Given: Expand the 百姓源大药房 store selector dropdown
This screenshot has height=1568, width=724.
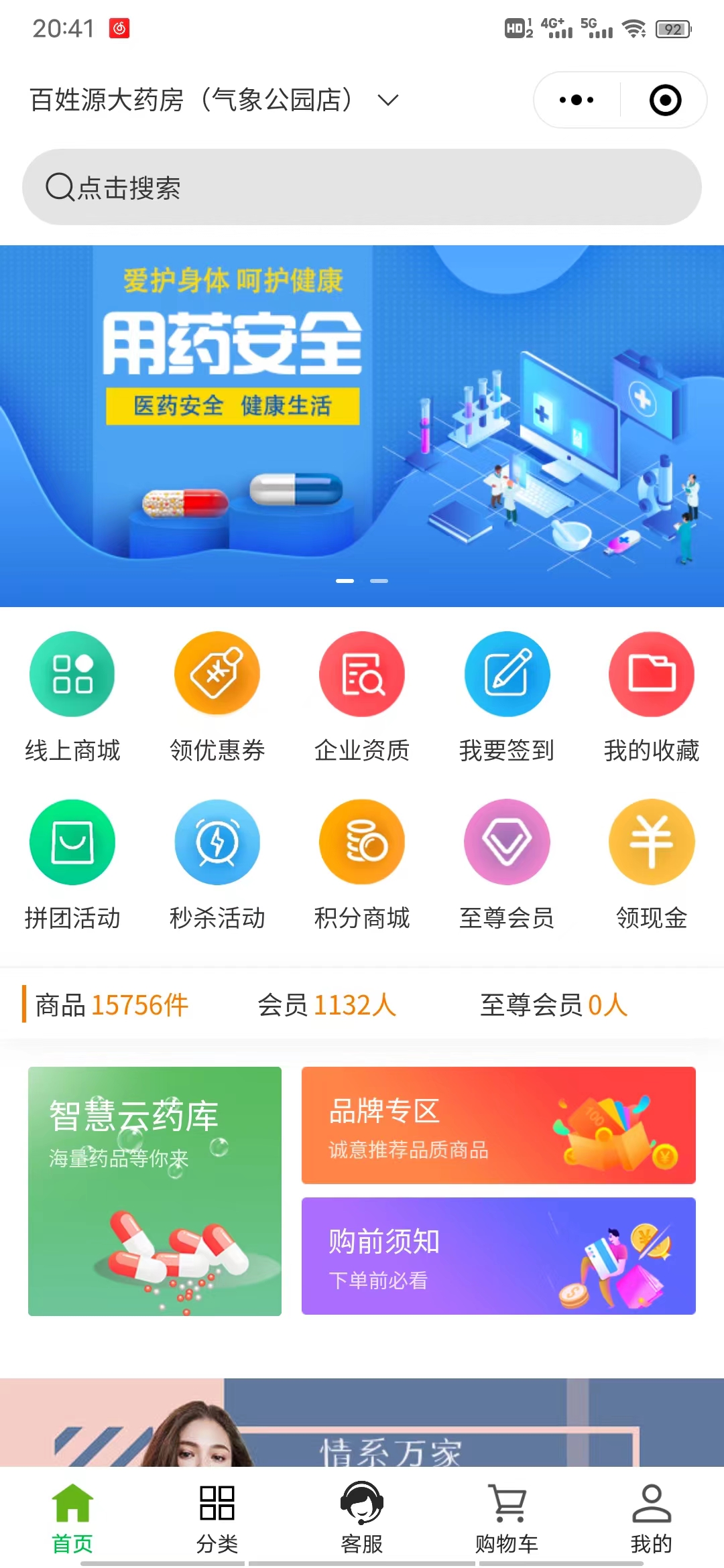Looking at the screenshot, I should 387,101.
